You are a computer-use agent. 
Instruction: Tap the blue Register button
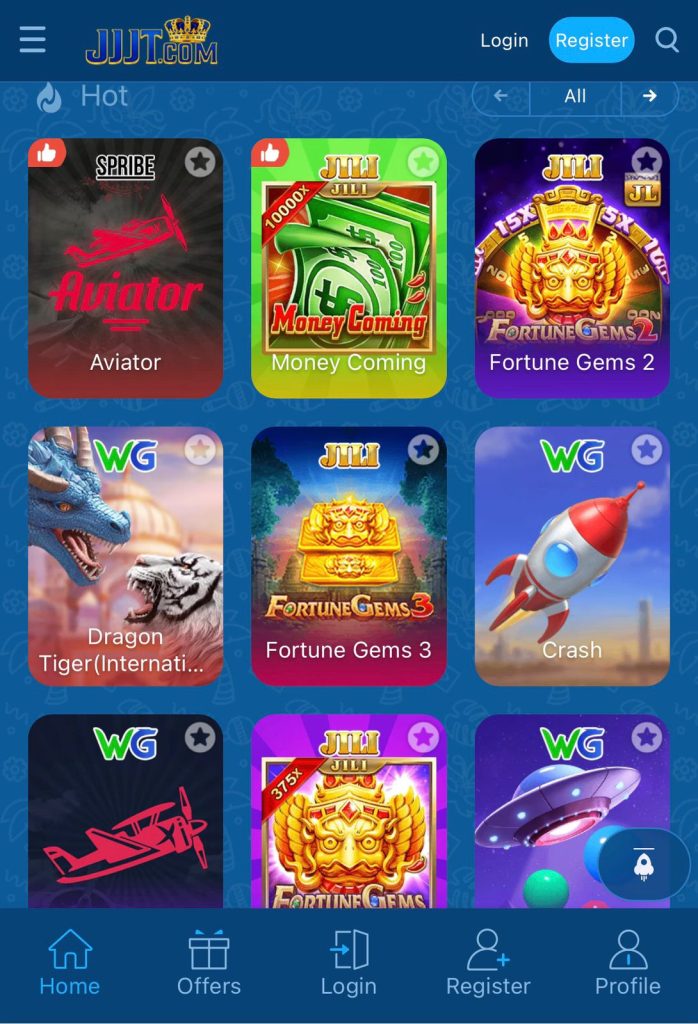[591, 40]
